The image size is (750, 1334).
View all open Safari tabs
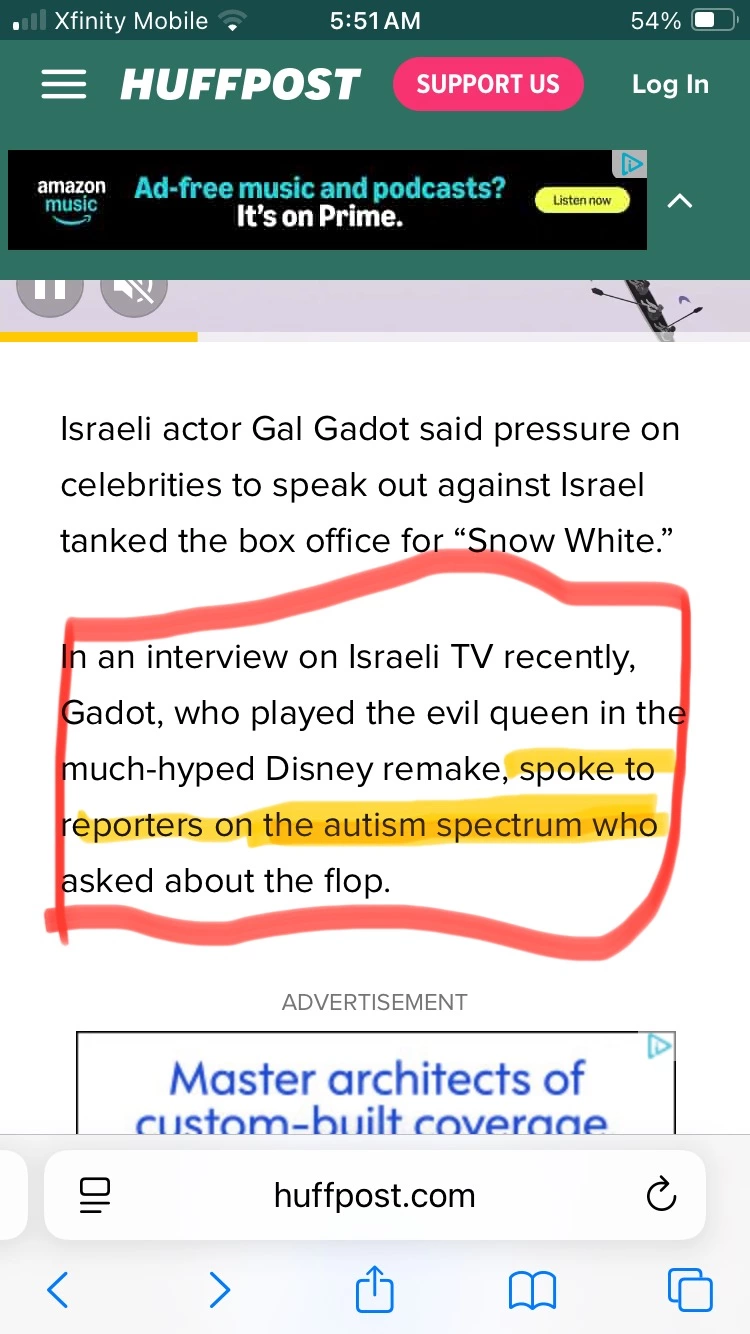[x=690, y=1289]
